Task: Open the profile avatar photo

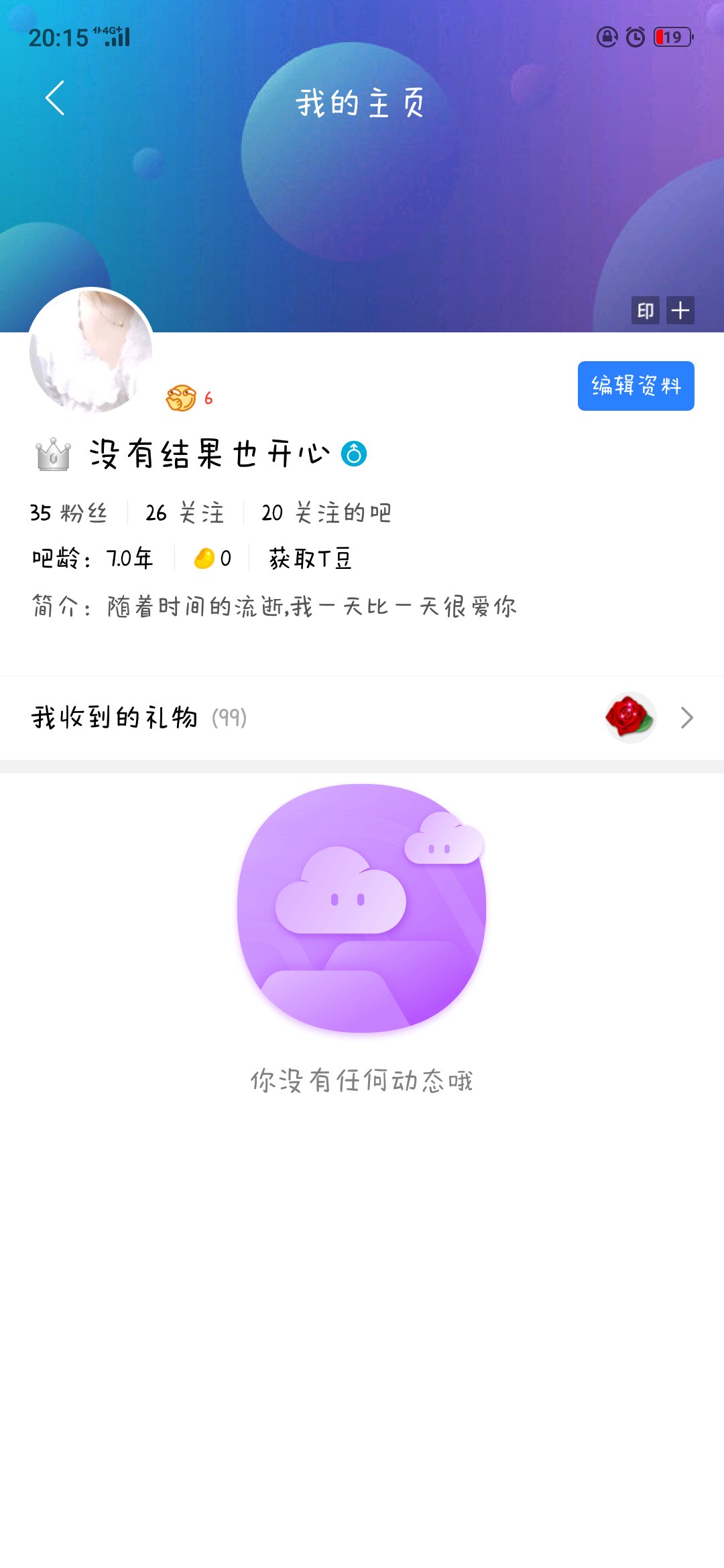Action: pyautogui.click(x=91, y=351)
